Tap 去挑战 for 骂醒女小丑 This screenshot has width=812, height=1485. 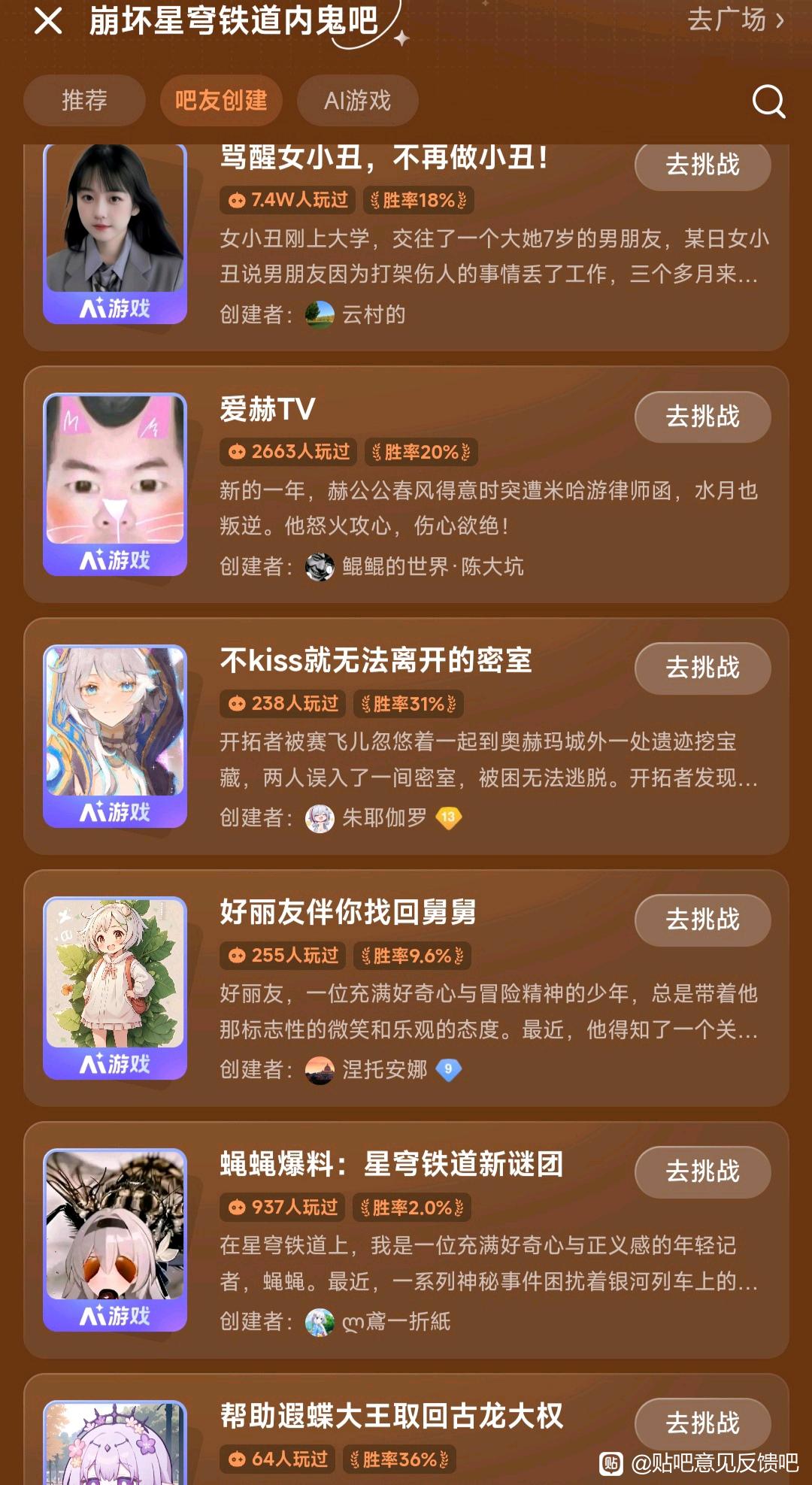703,165
